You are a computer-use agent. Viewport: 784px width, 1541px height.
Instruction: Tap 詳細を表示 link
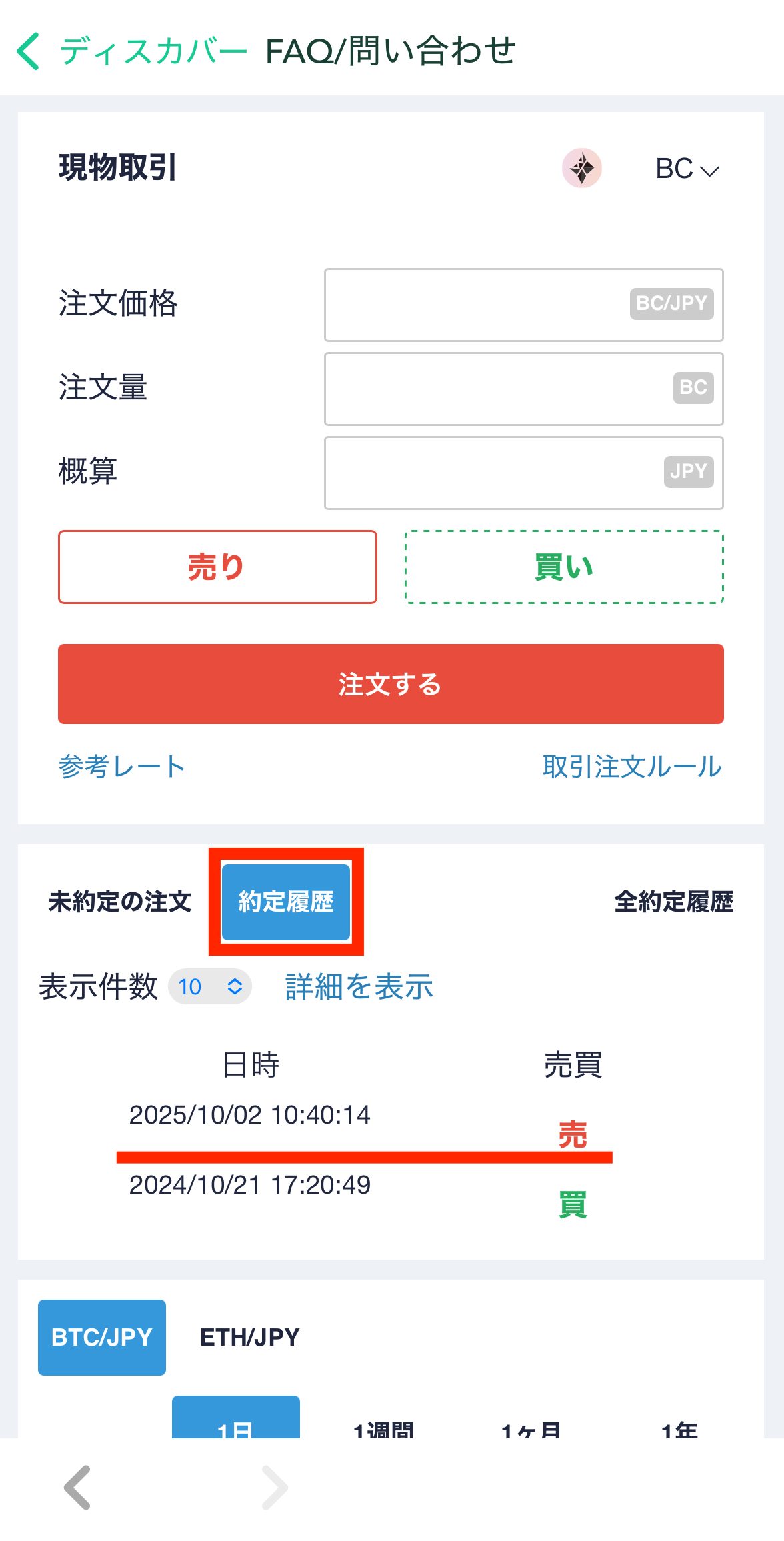tap(359, 986)
